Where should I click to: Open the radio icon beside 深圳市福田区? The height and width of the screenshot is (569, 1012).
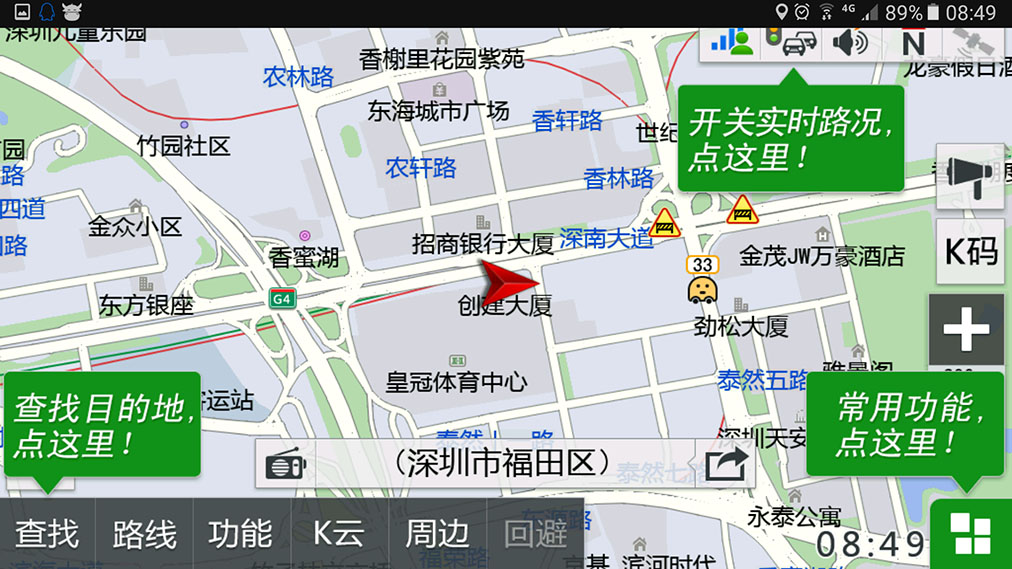click(285, 464)
